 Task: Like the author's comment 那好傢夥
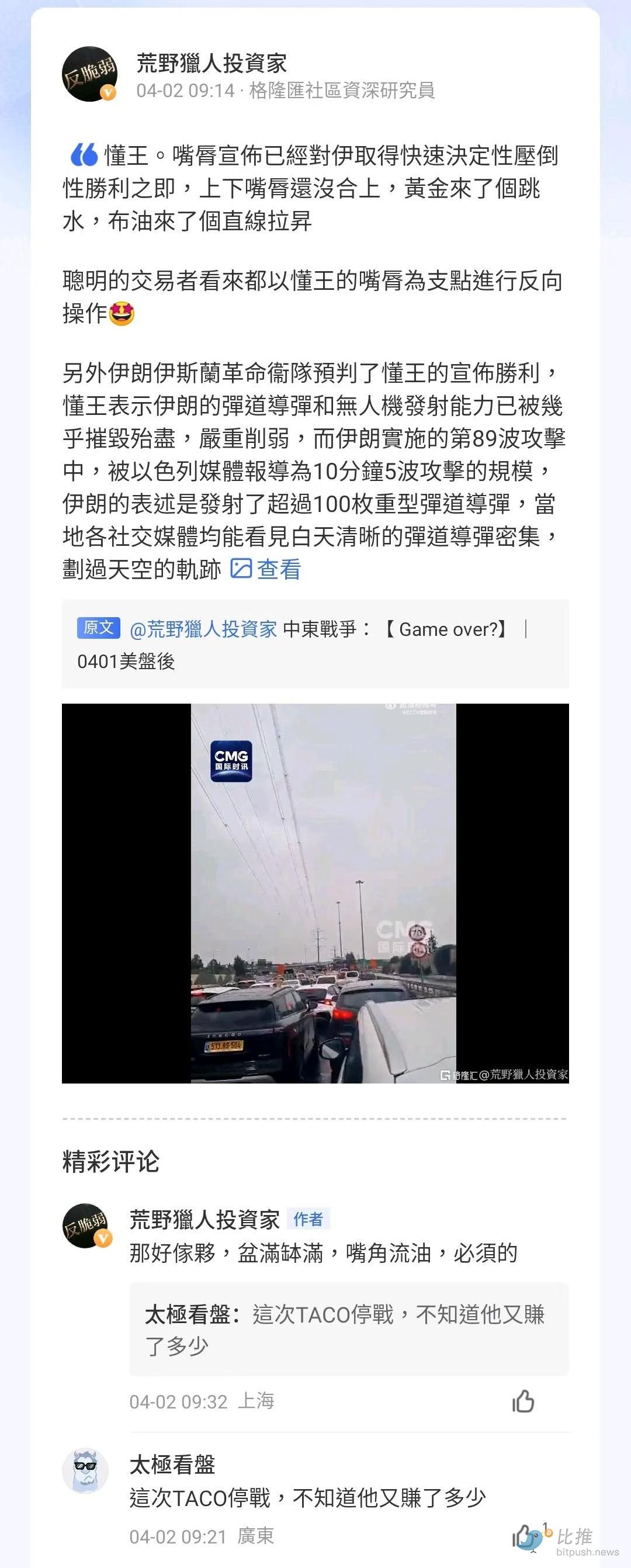click(523, 1401)
